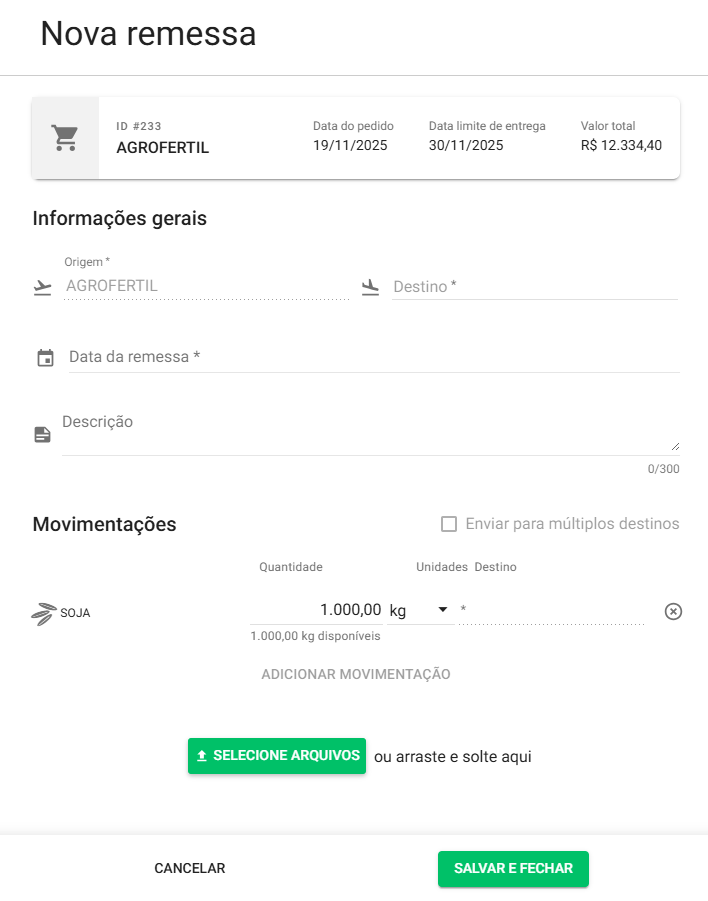Open order card #233 AGROFERTIL
This screenshot has width=708, height=901.
pyautogui.click(x=355, y=138)
